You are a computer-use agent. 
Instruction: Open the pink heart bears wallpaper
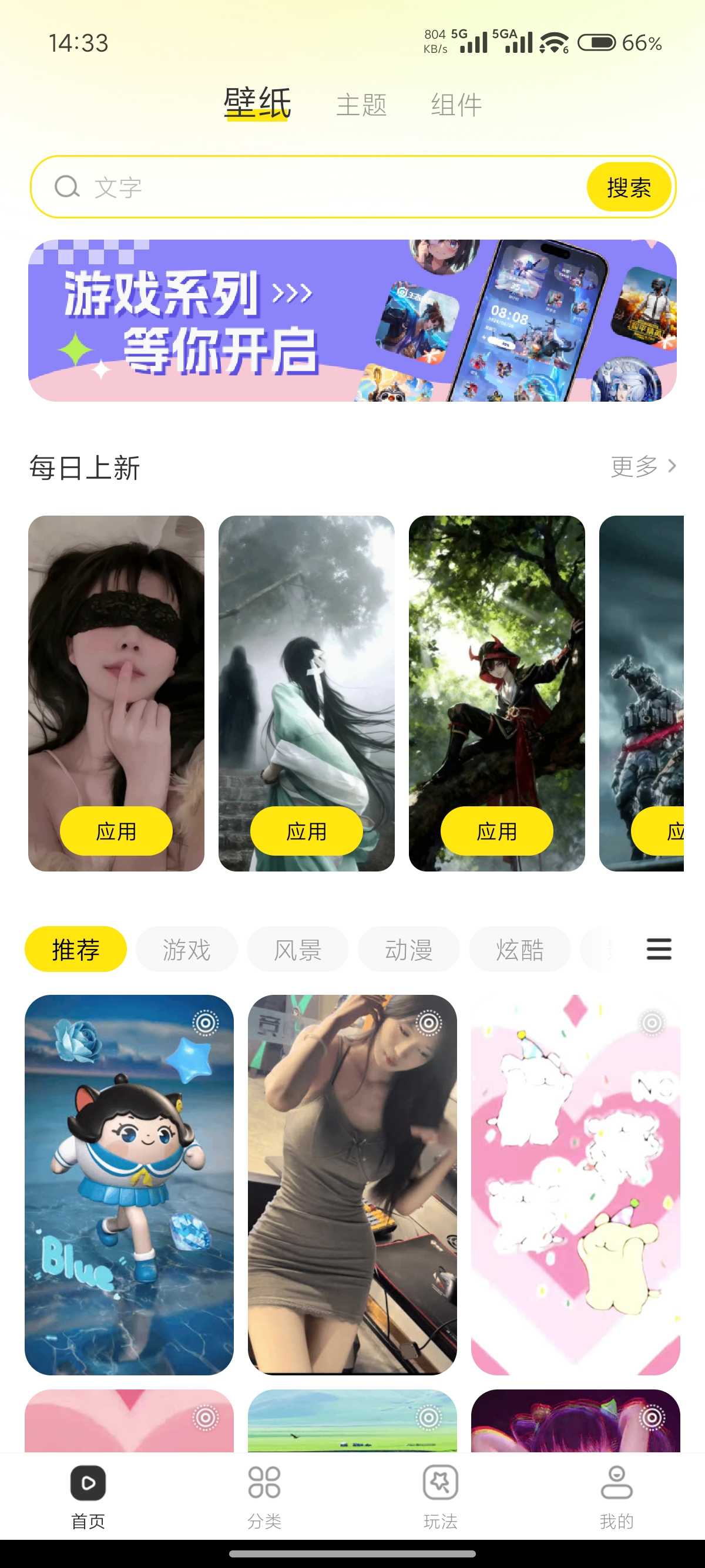[575, 1185]
